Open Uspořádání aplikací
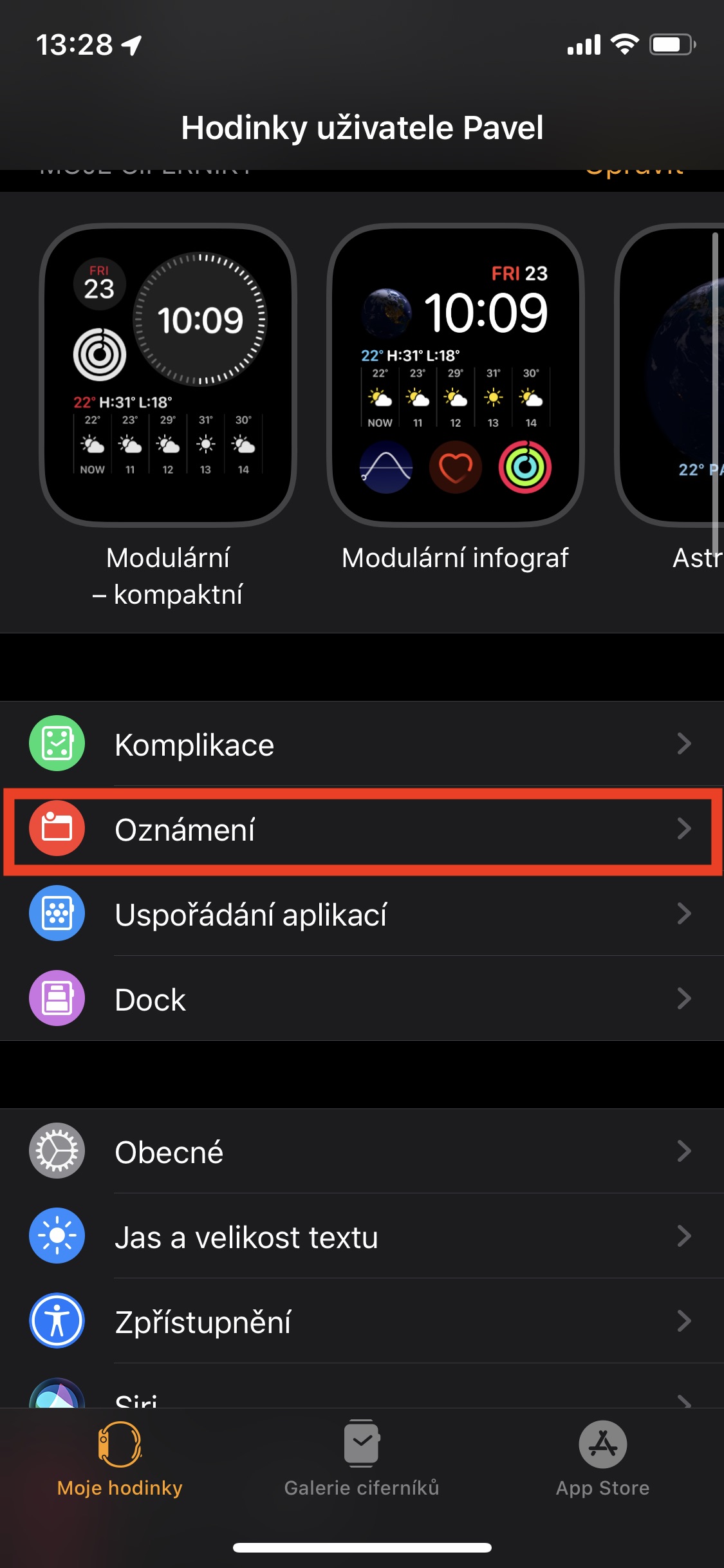The height and width of the screenshot is (1568, 724). (362, 914)
